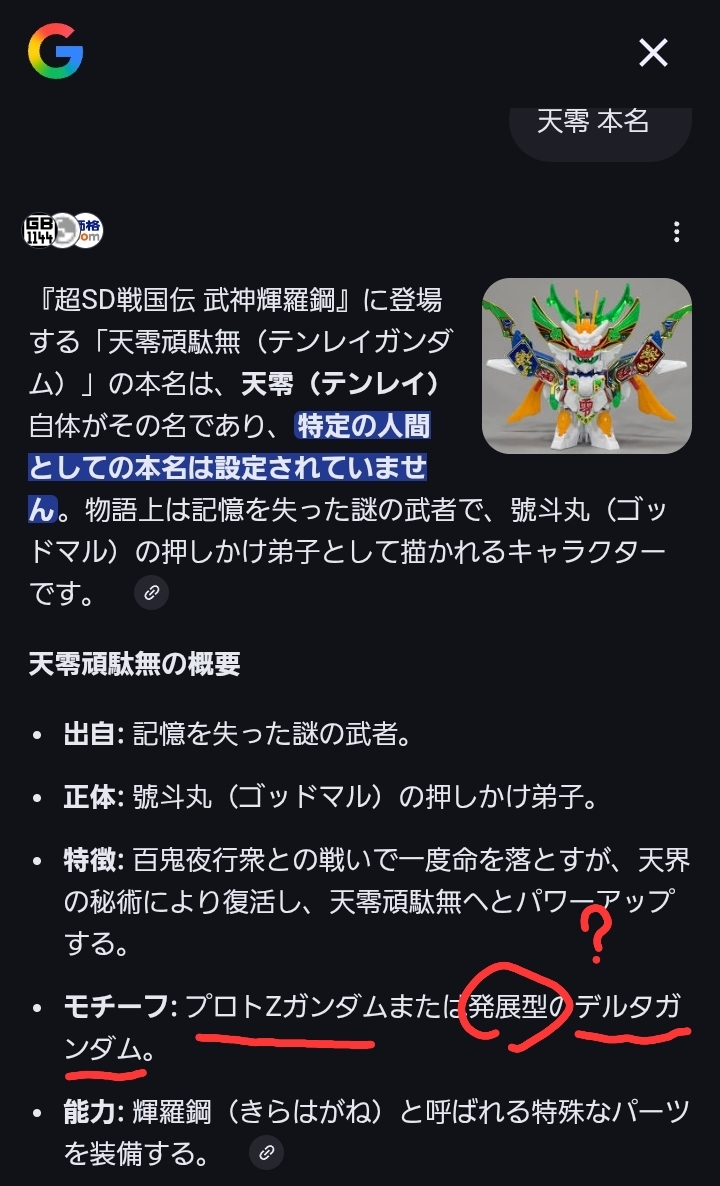
Task: Tap the link icon after を装備する。
Action: 266,1153
